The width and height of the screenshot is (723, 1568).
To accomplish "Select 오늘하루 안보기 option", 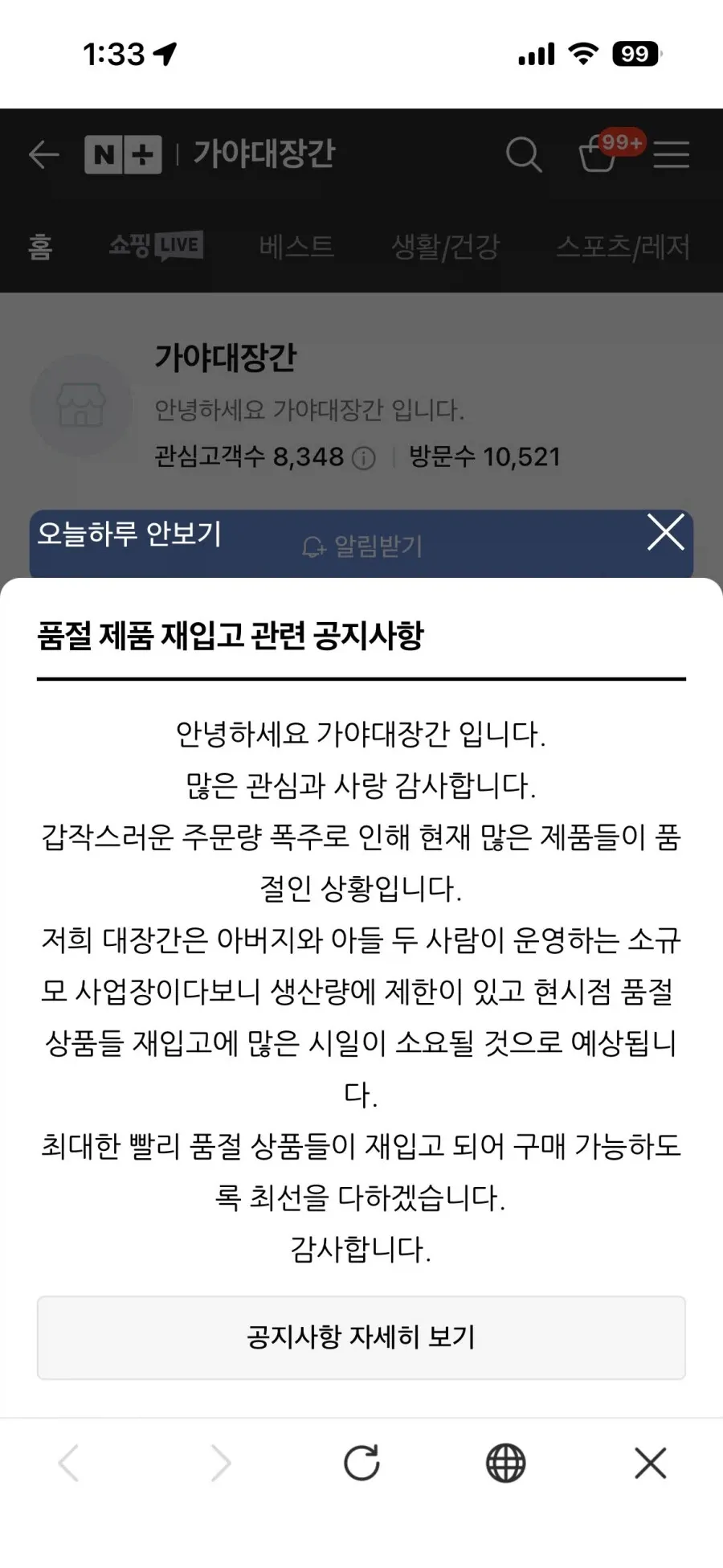I will pos(129,534).
